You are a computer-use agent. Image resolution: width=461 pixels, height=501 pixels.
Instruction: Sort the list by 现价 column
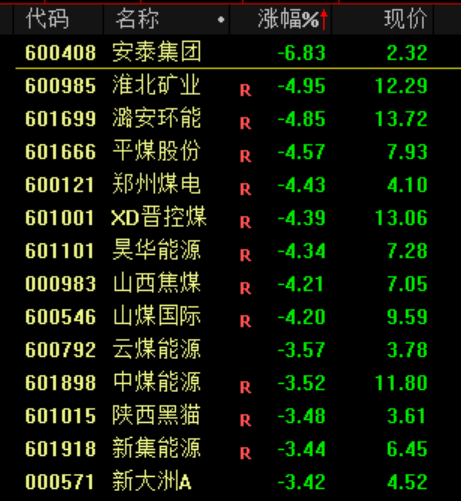click(382, 19)
